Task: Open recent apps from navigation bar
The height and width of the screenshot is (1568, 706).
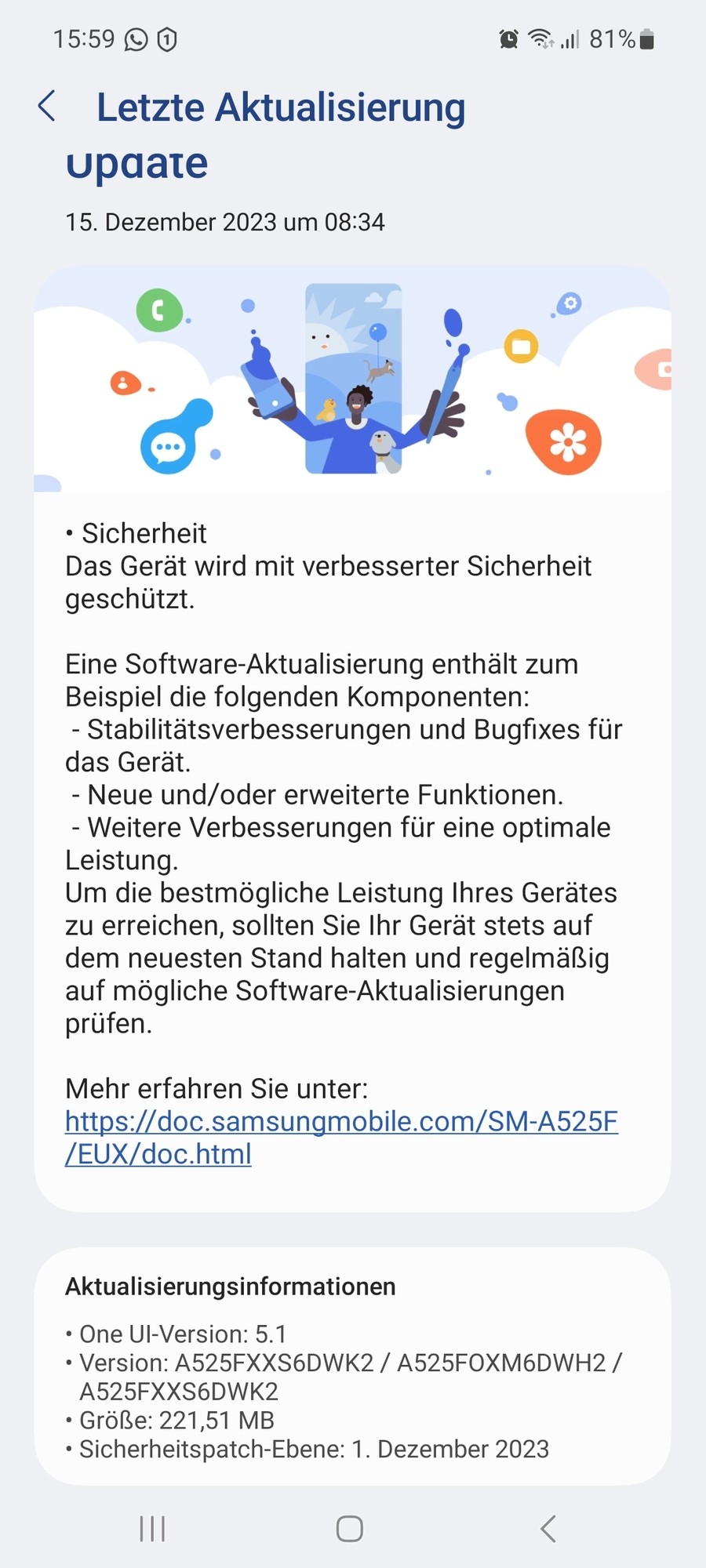Action: (x=152, y=1528)
